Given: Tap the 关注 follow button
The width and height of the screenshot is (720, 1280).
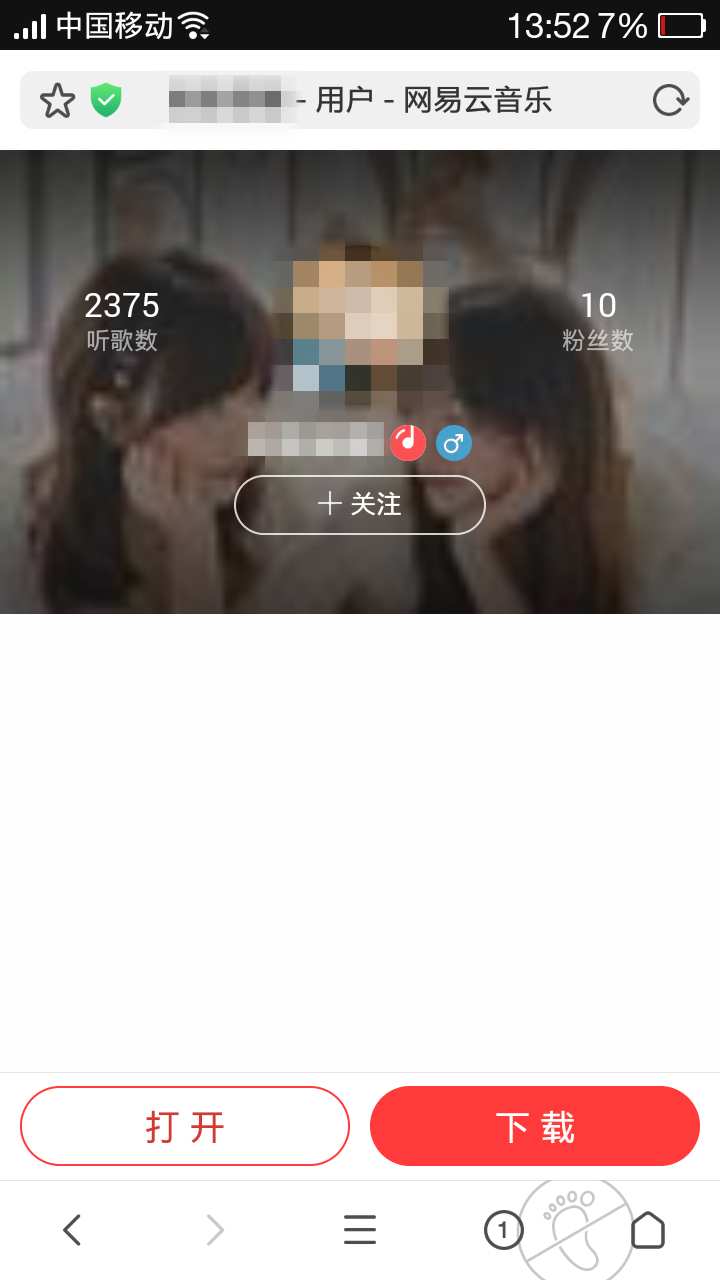Looking at the screenshot, I should [360, 505].
